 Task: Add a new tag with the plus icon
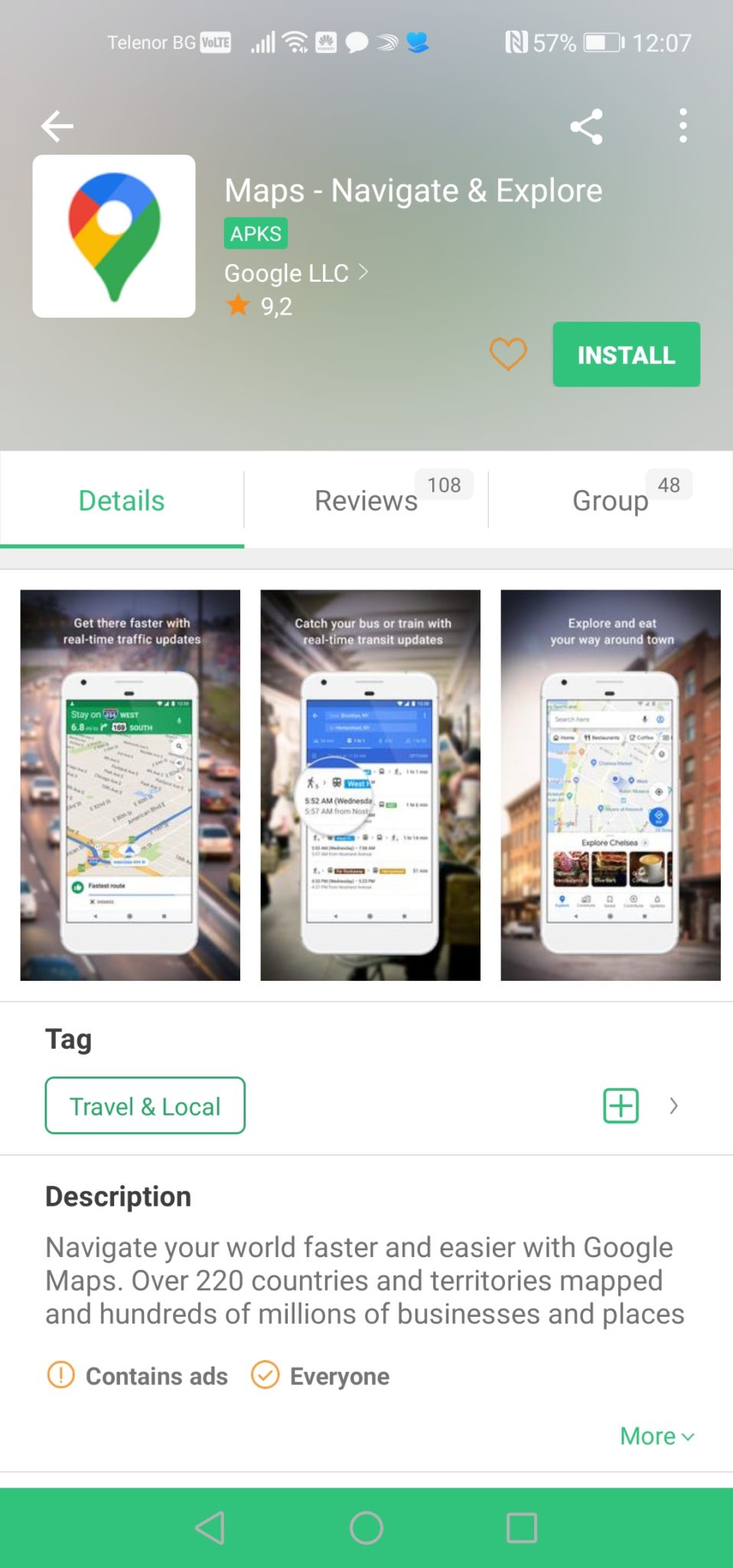pos(621,1106)
